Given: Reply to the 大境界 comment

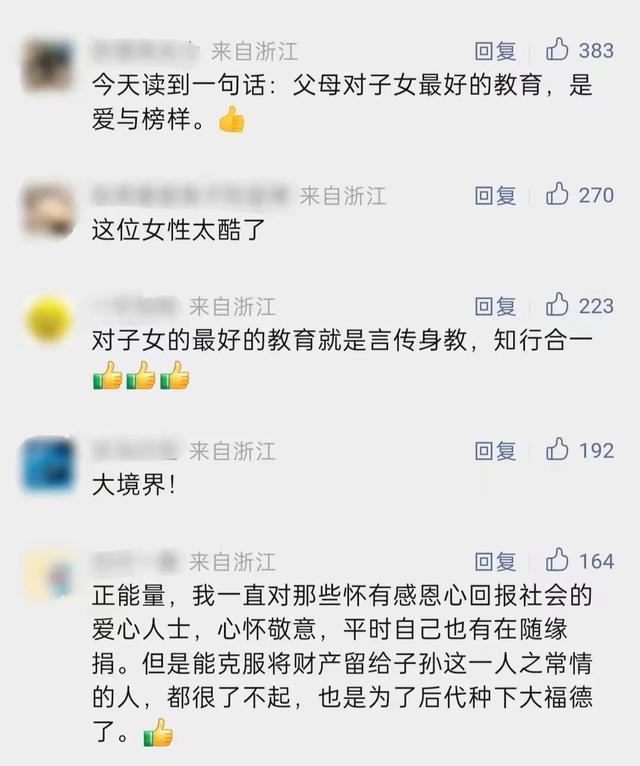Looking at the screenshot, I should click(495, 451).
